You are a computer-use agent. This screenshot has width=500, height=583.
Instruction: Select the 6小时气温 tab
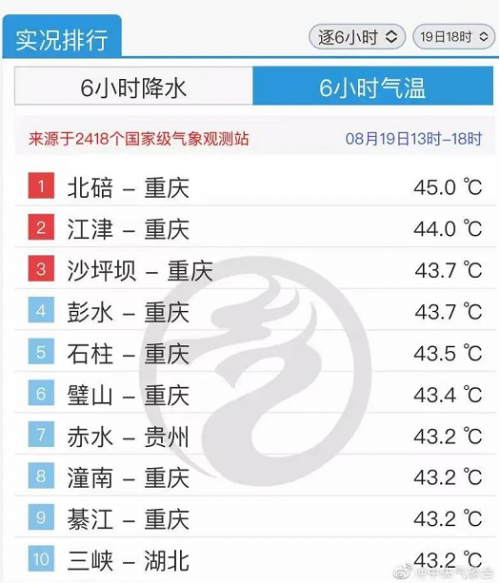373,86
